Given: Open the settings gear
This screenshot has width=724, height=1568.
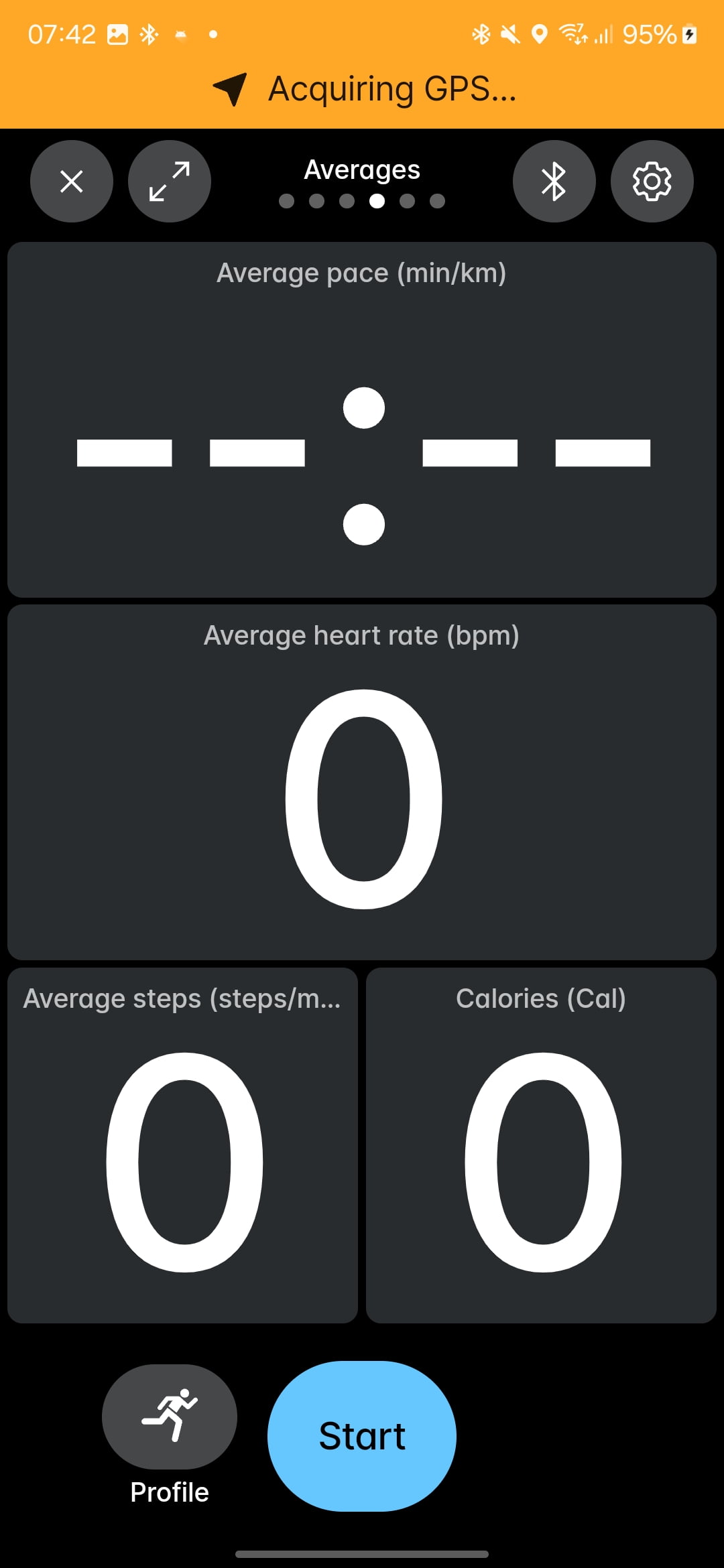Looking at the screenshot, I should [x=652, y=181].
